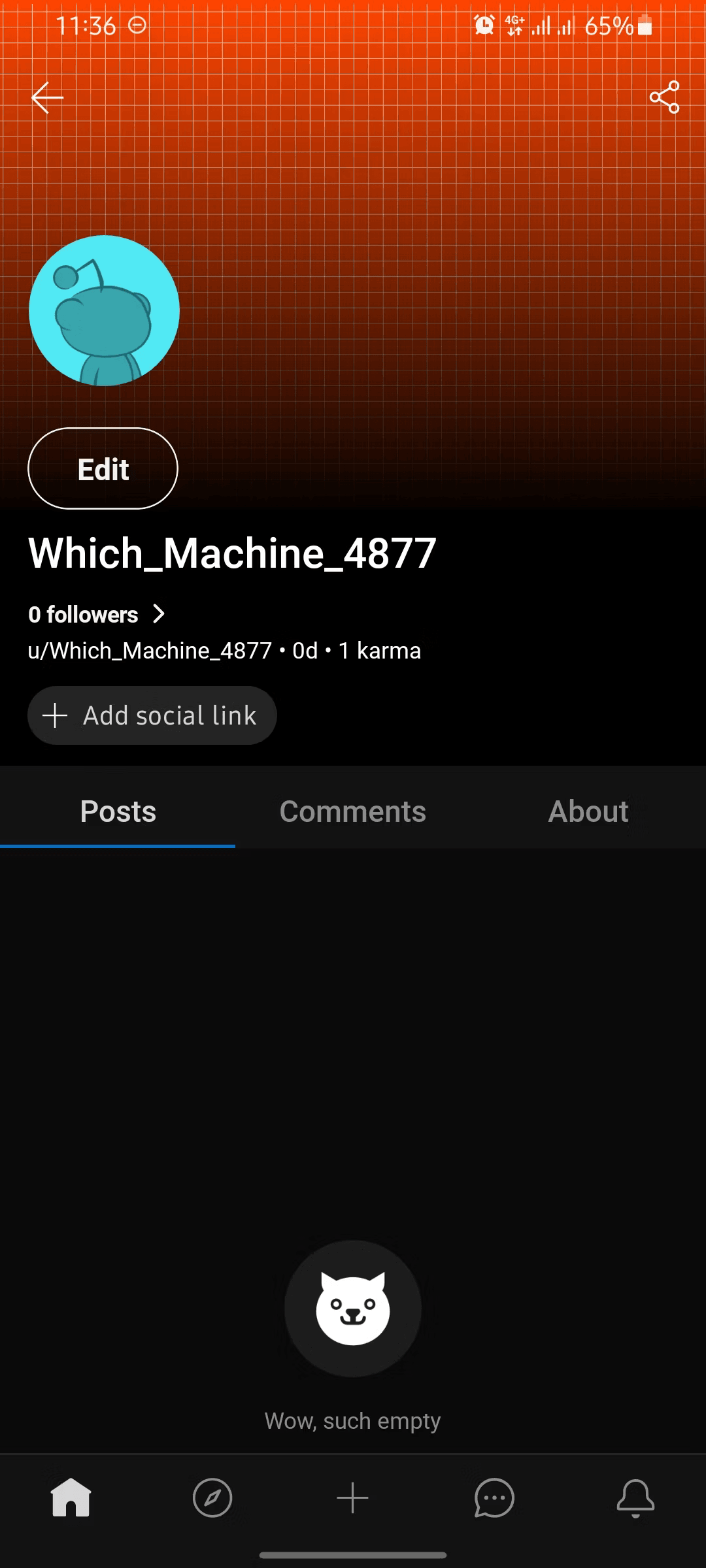Share this profile
706x1568 pixels.
click(664, 98)
